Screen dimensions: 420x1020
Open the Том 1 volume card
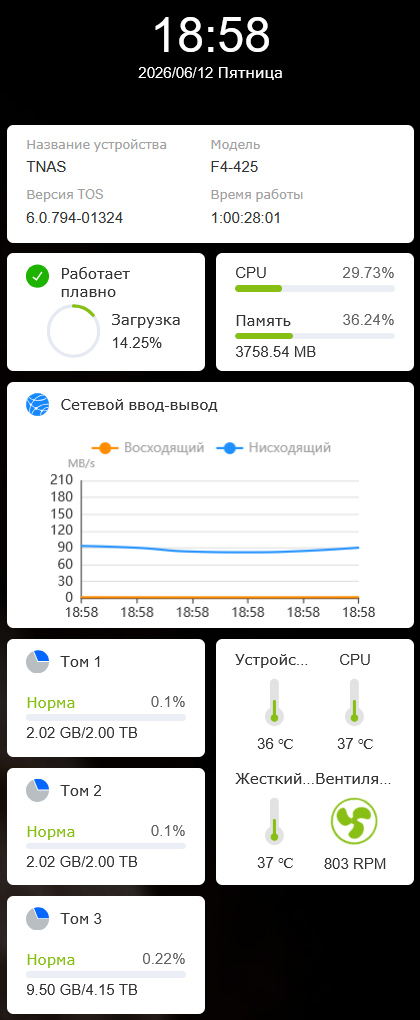coord(106,698)
